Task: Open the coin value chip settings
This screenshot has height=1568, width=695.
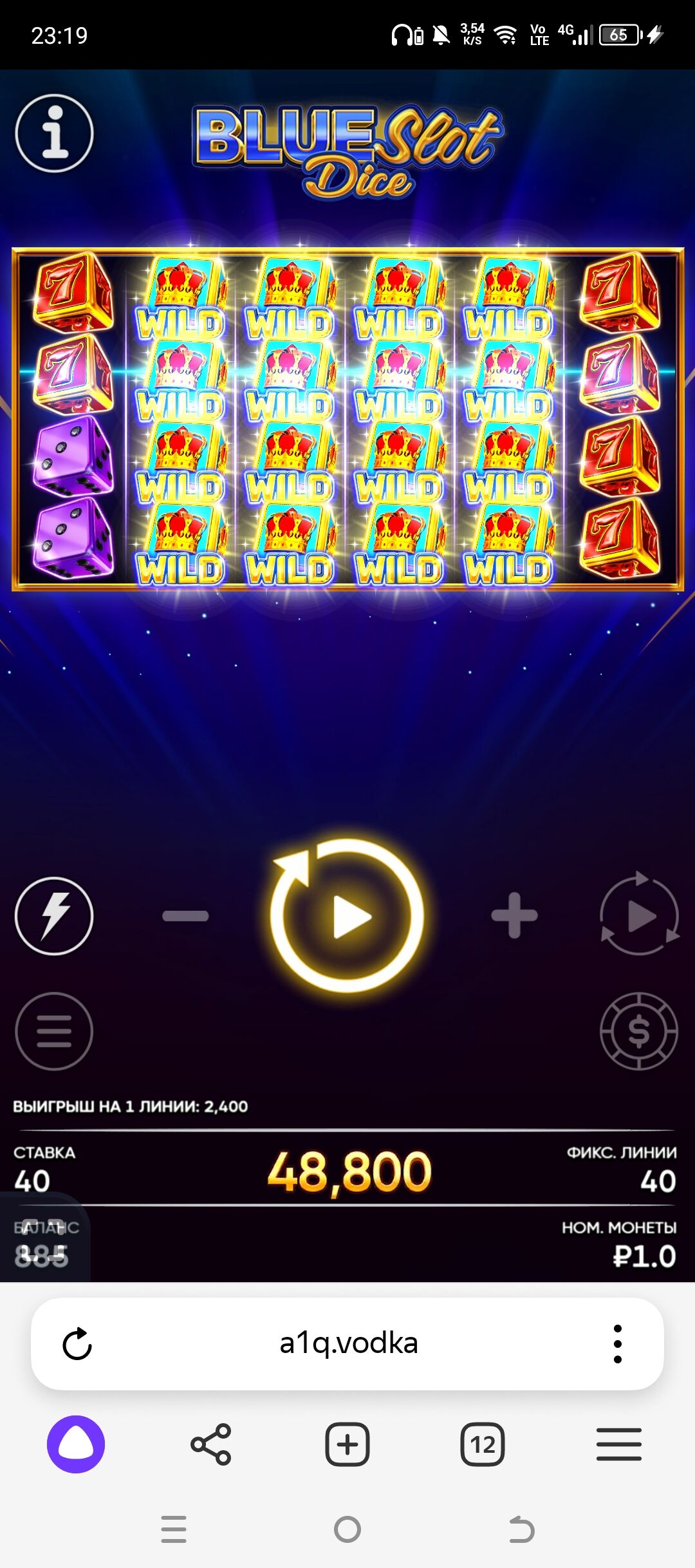Action: click(x=639, y=1031)
